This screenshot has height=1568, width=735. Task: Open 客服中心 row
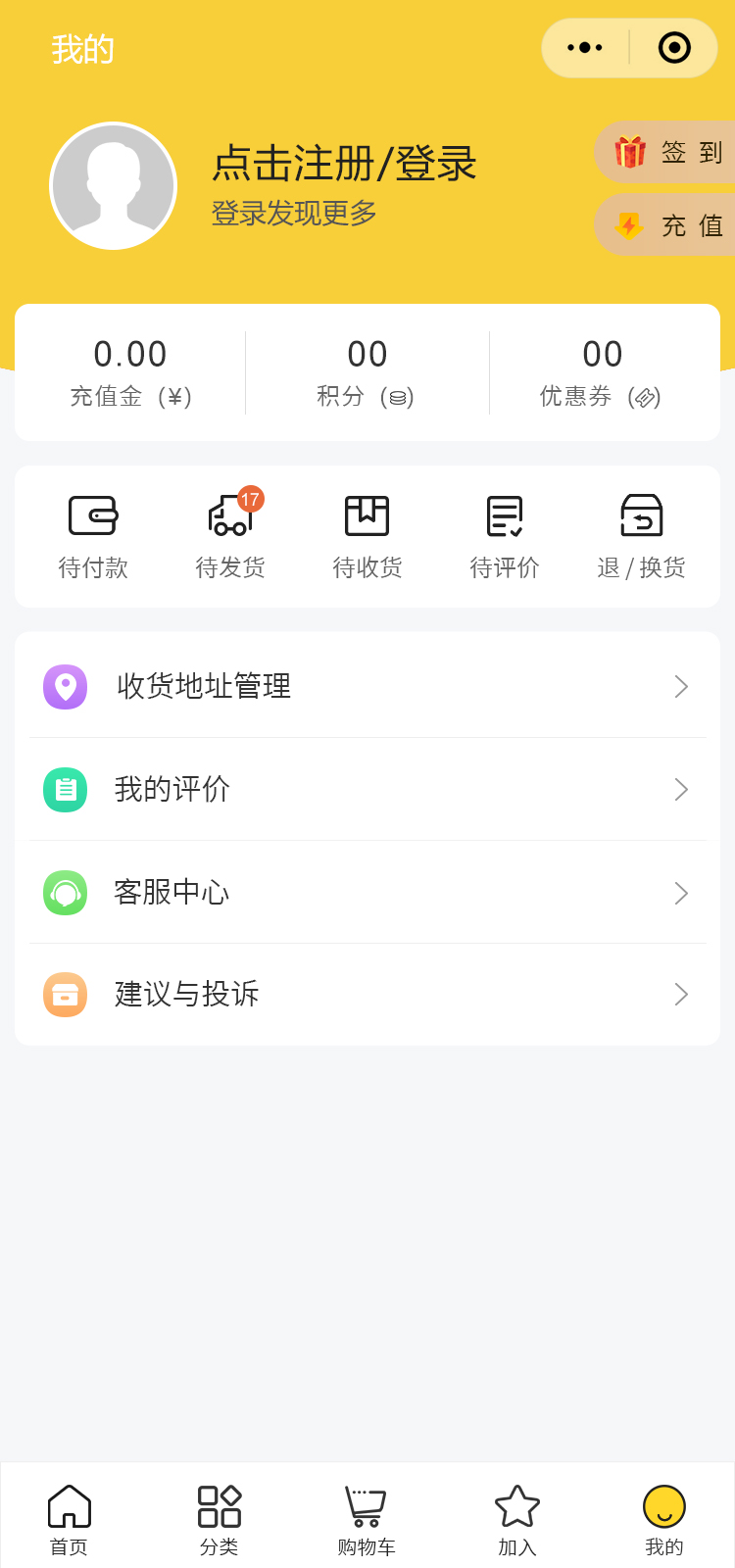tap(367, 892)
